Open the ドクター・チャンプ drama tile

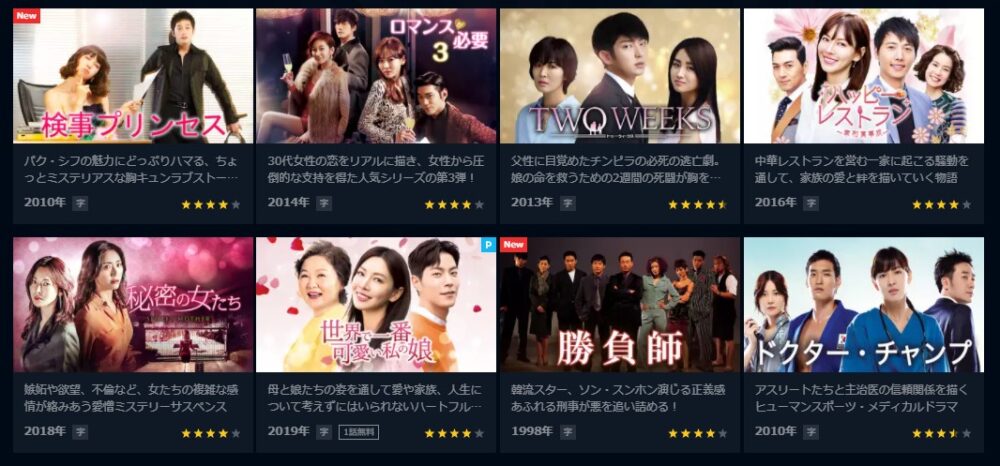(863, 305)
